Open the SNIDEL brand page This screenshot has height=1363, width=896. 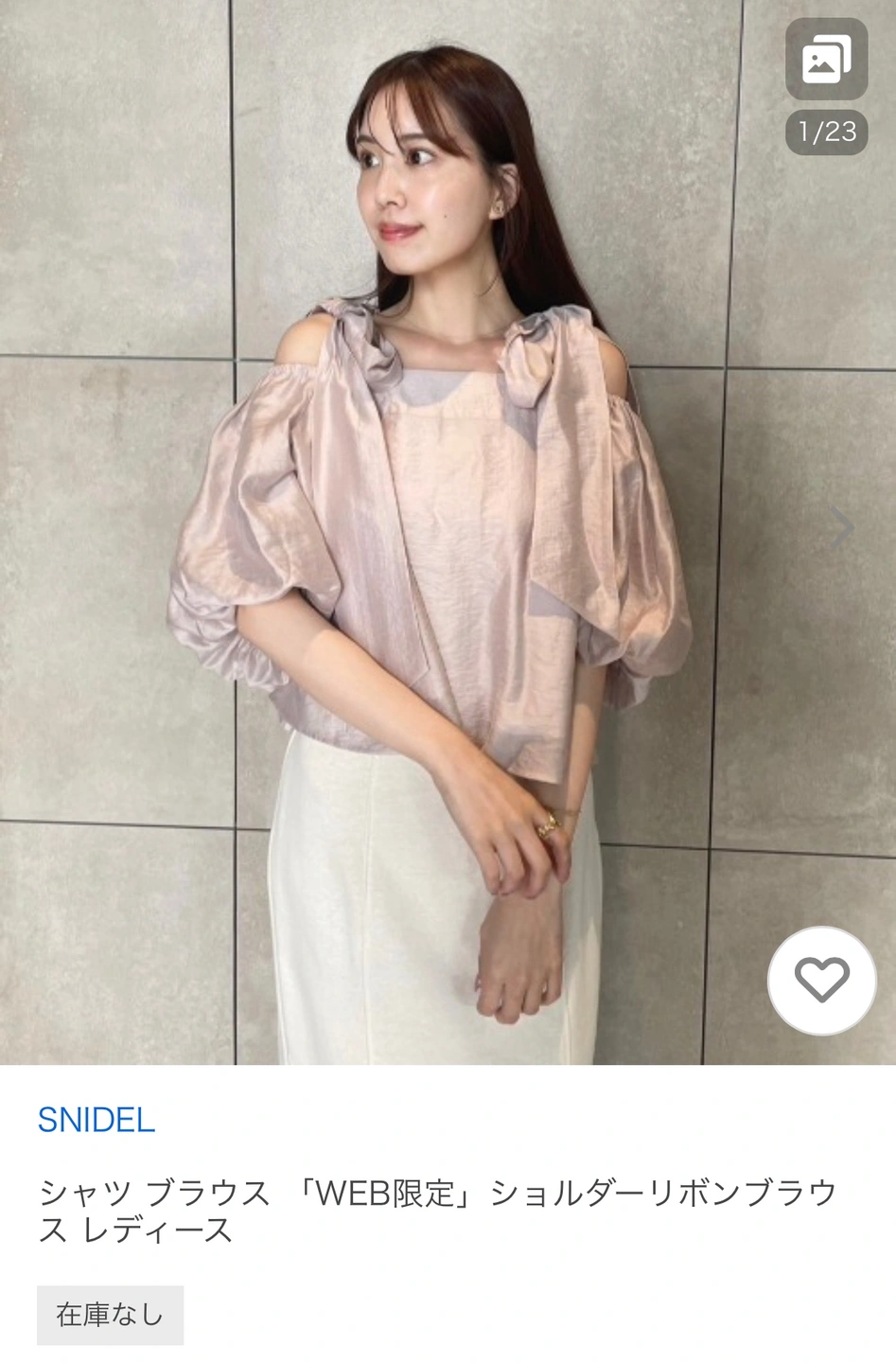pyautogui.click(x=97, y=1120)
